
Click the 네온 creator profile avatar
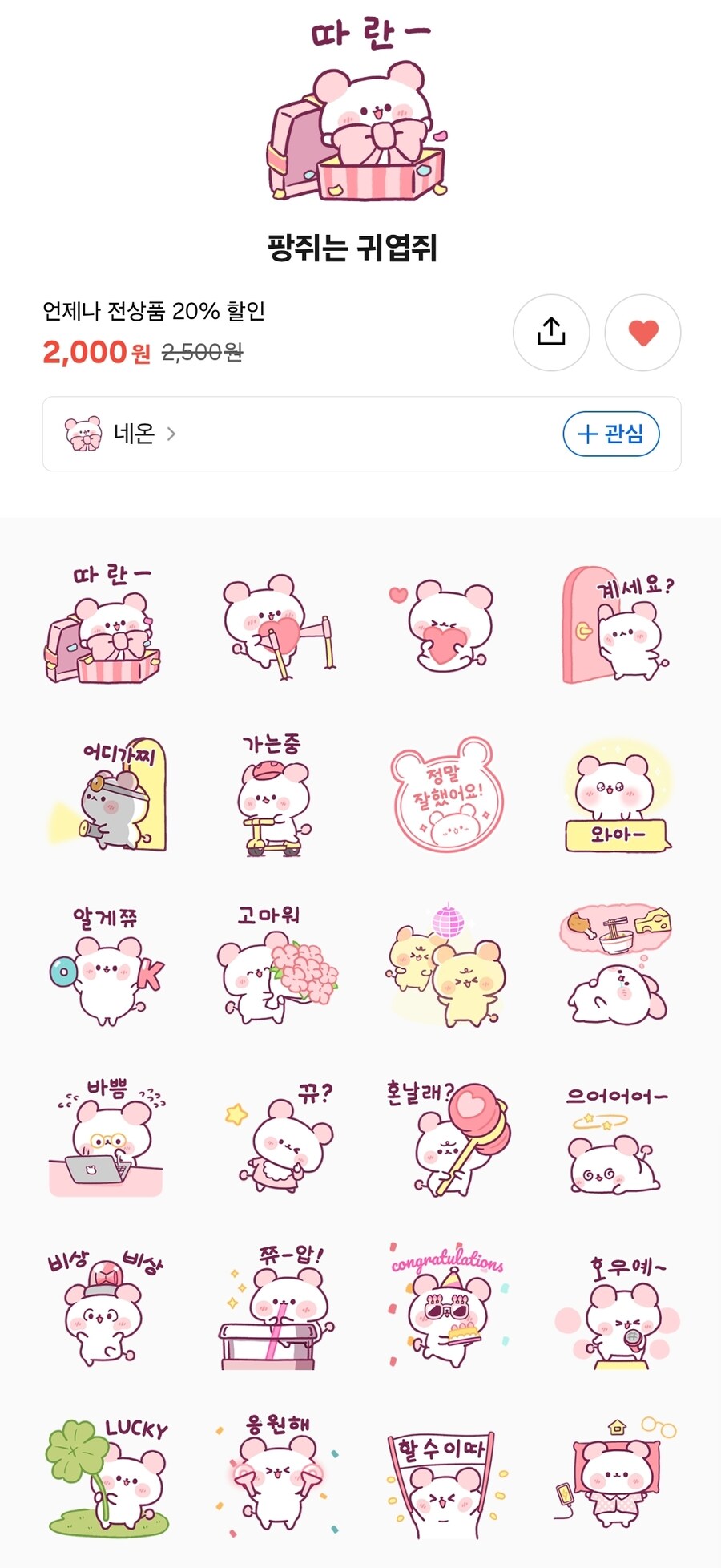point(84,435)
